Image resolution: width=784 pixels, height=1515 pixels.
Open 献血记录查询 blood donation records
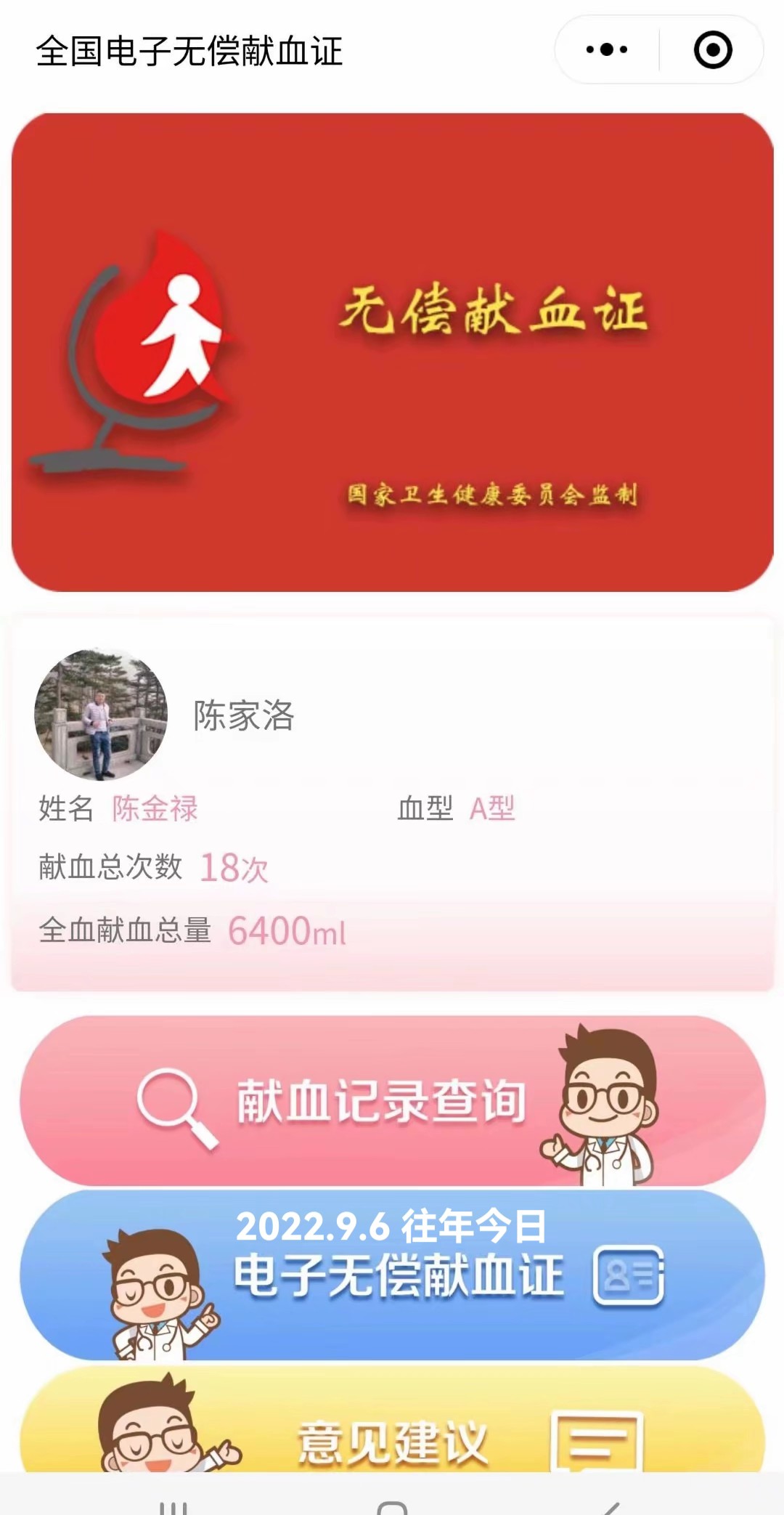tap(392, 1101)
